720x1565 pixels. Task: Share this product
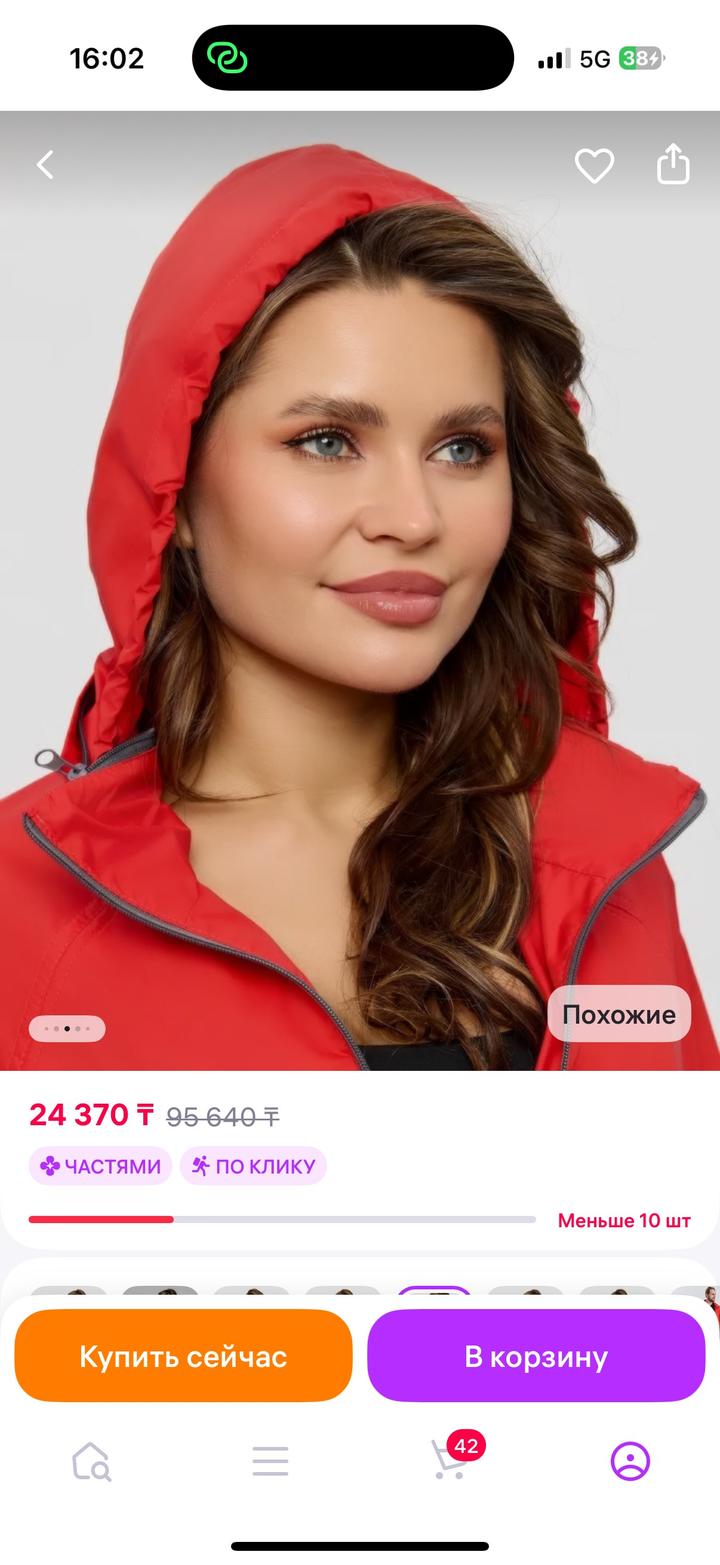click(x=673, y=165)
